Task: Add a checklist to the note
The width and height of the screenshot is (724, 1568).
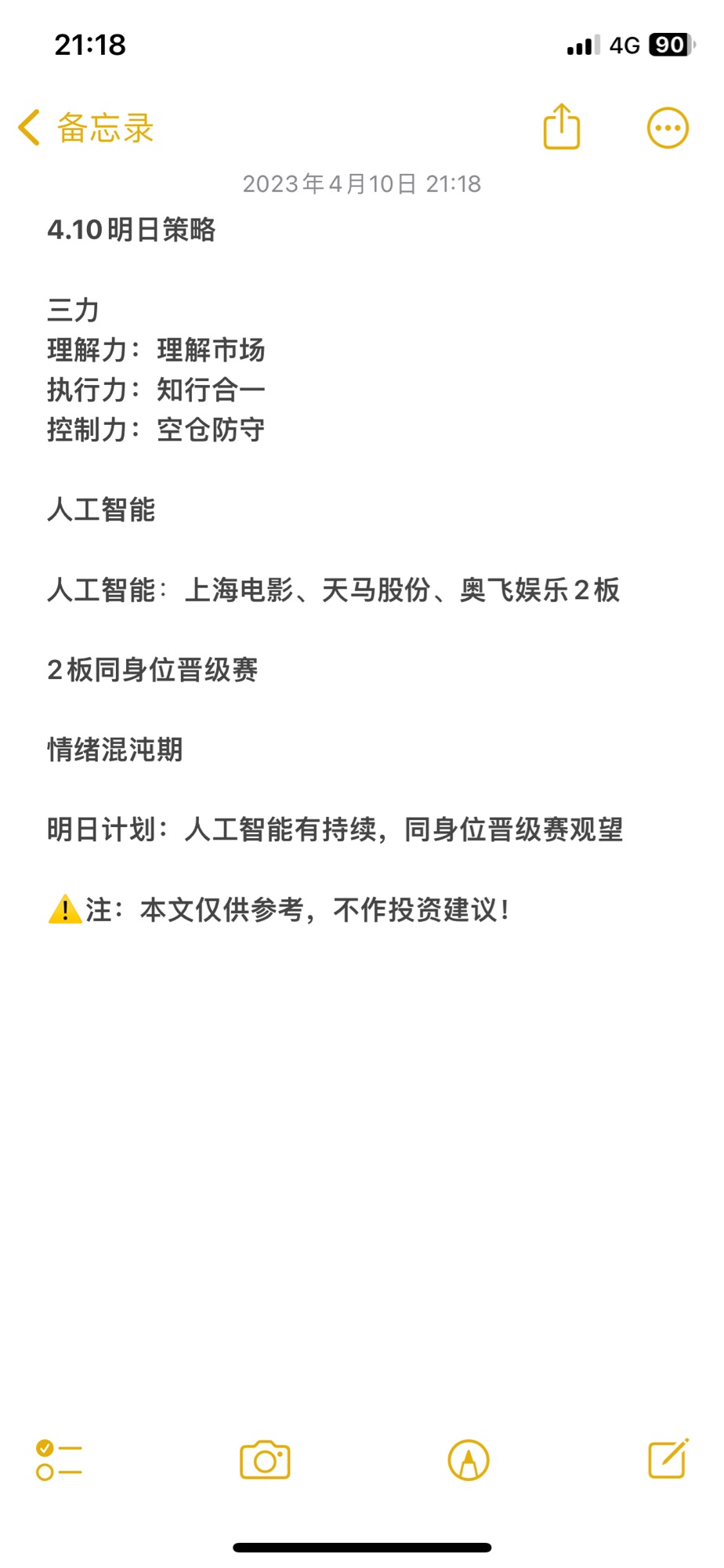Action: point(59,1460)
